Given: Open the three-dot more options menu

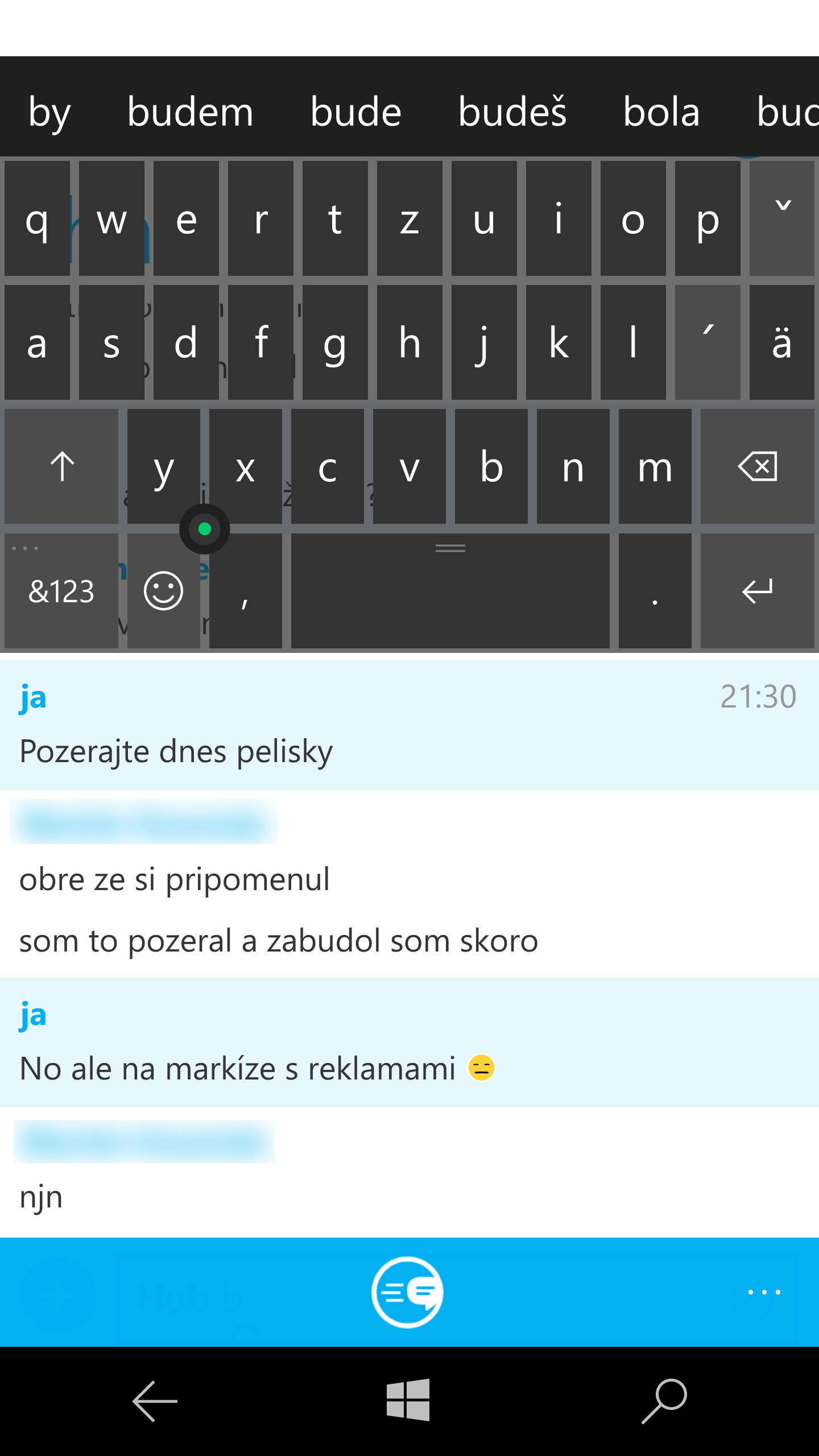Looking at the screenshot, I should tap(764, 1292).
